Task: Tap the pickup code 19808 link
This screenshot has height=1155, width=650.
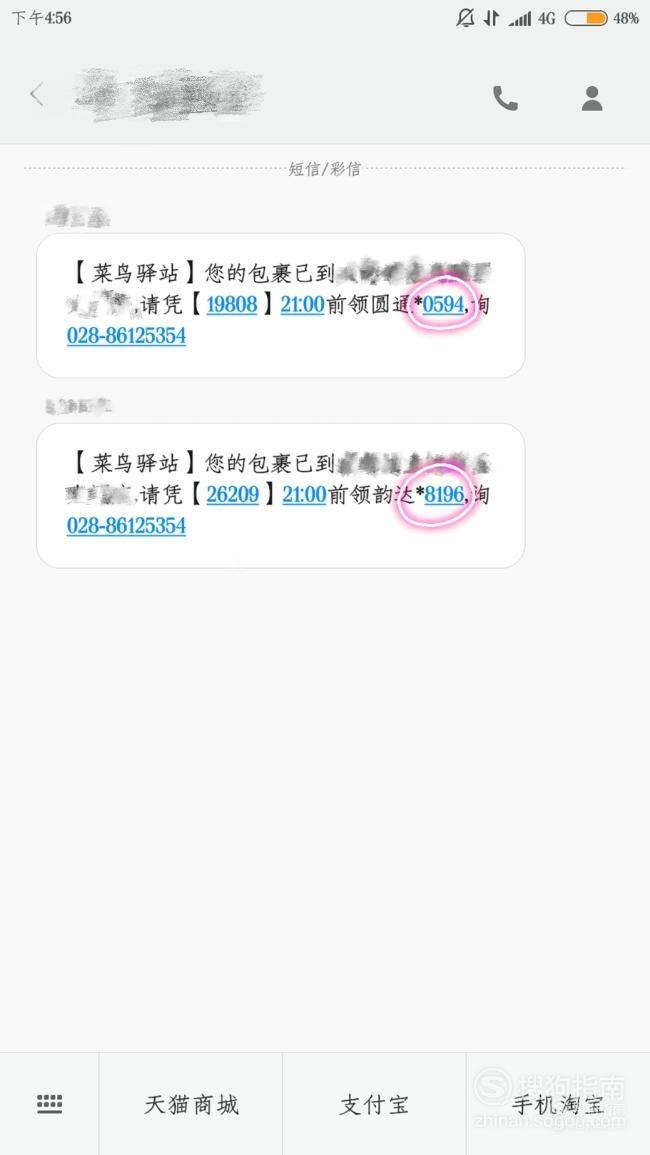Action: (x=231, y=304)
